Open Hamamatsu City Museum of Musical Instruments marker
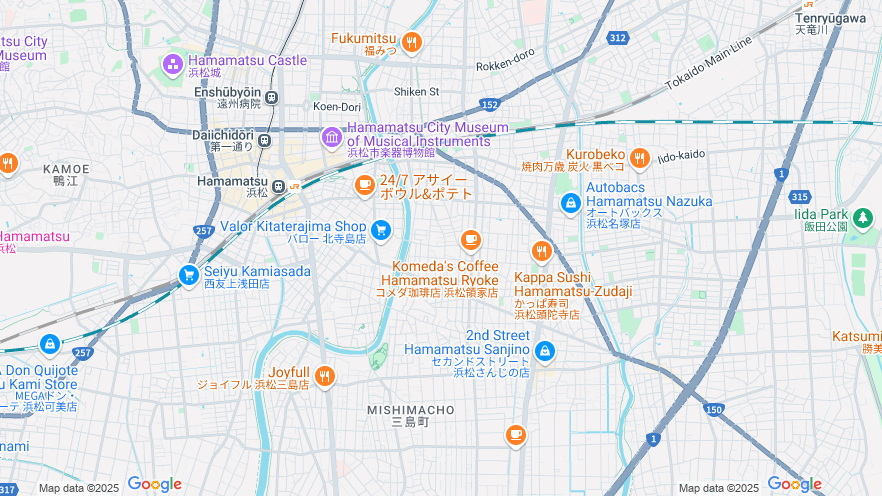882x496 pixels. [x=331, y=136]
